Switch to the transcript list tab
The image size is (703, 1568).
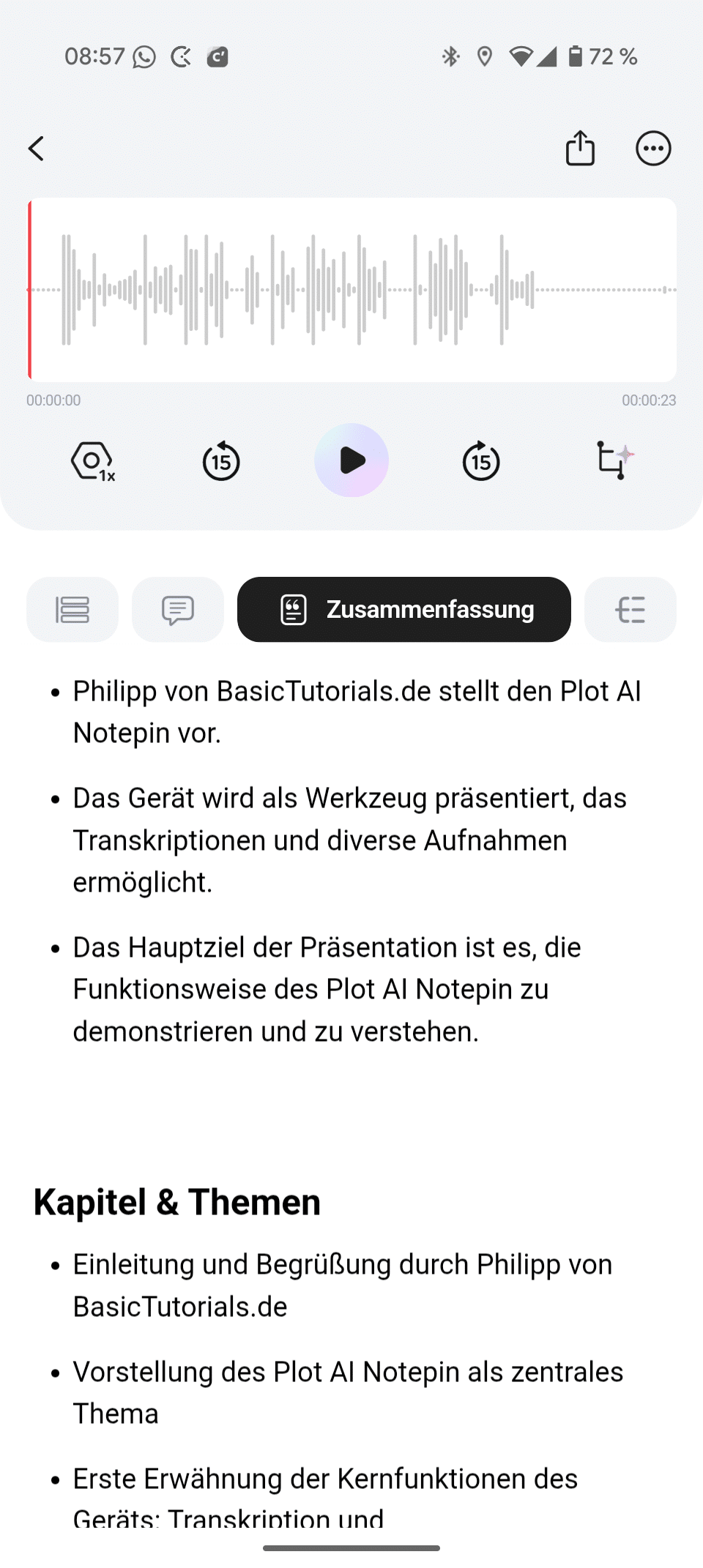click(x=72, y=610)
